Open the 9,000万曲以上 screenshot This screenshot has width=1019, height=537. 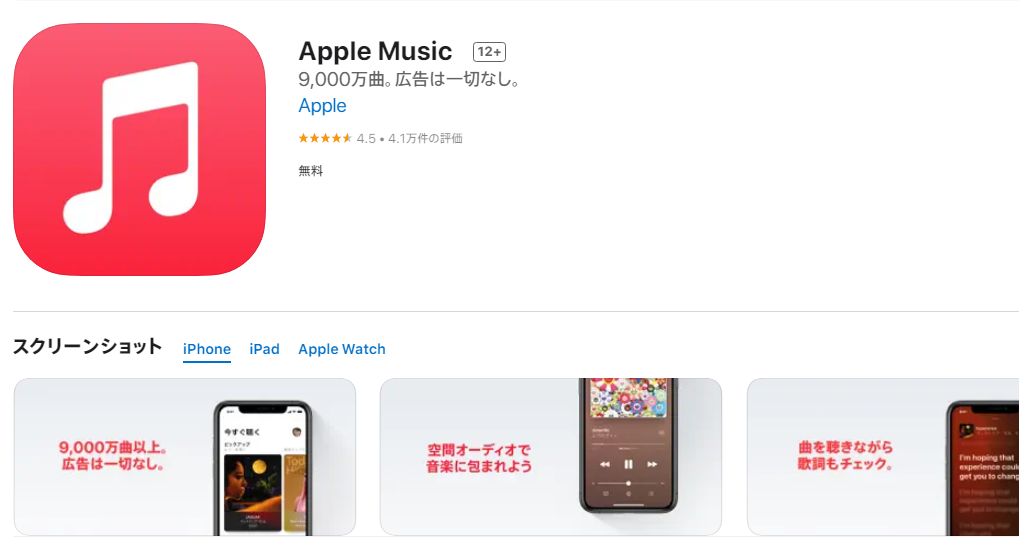(185, 457)
